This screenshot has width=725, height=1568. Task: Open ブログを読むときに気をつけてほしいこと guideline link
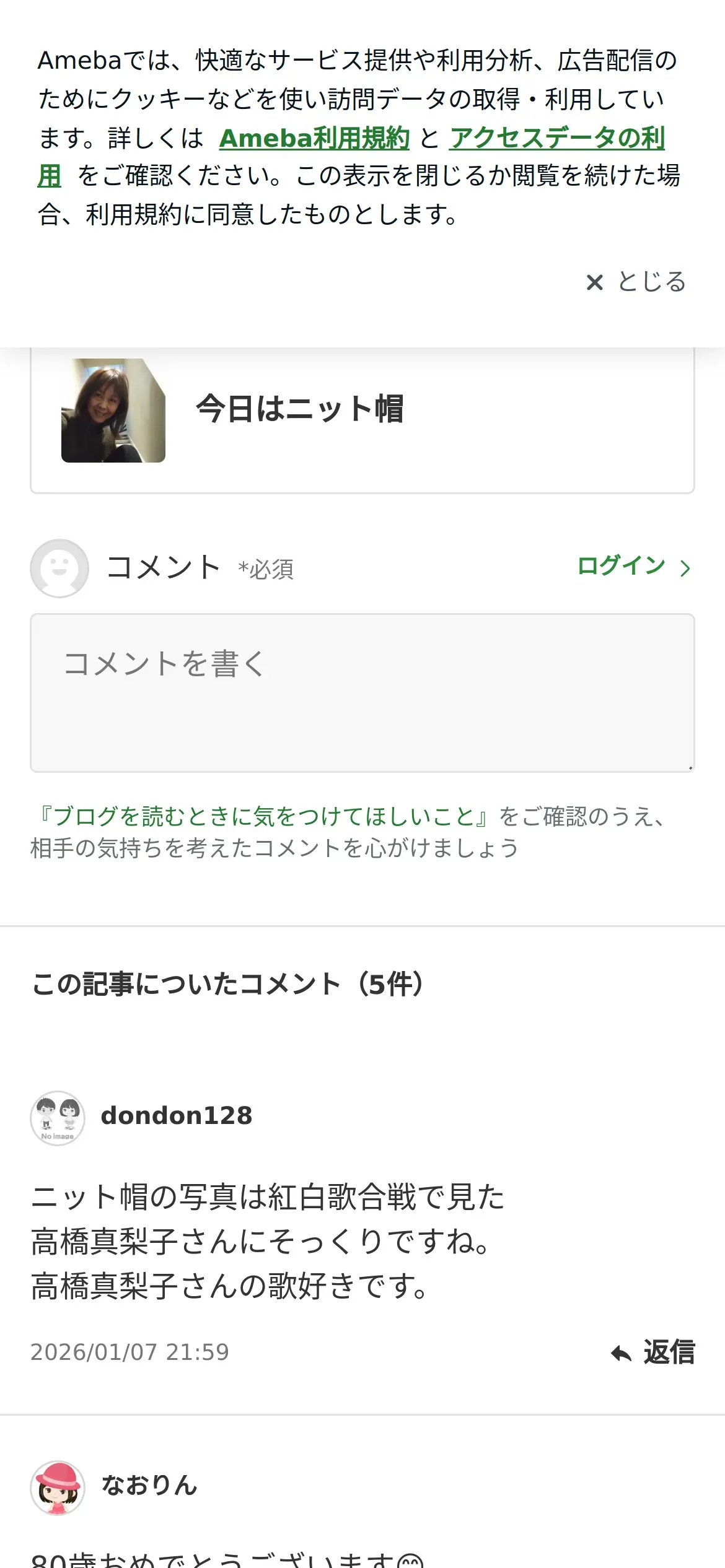pos(264,816)
